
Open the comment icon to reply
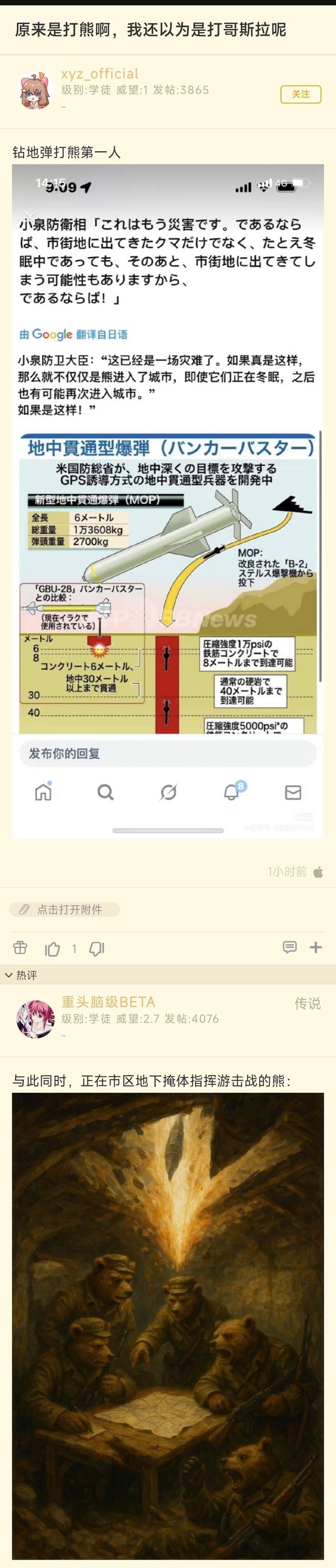click(290, 947)
